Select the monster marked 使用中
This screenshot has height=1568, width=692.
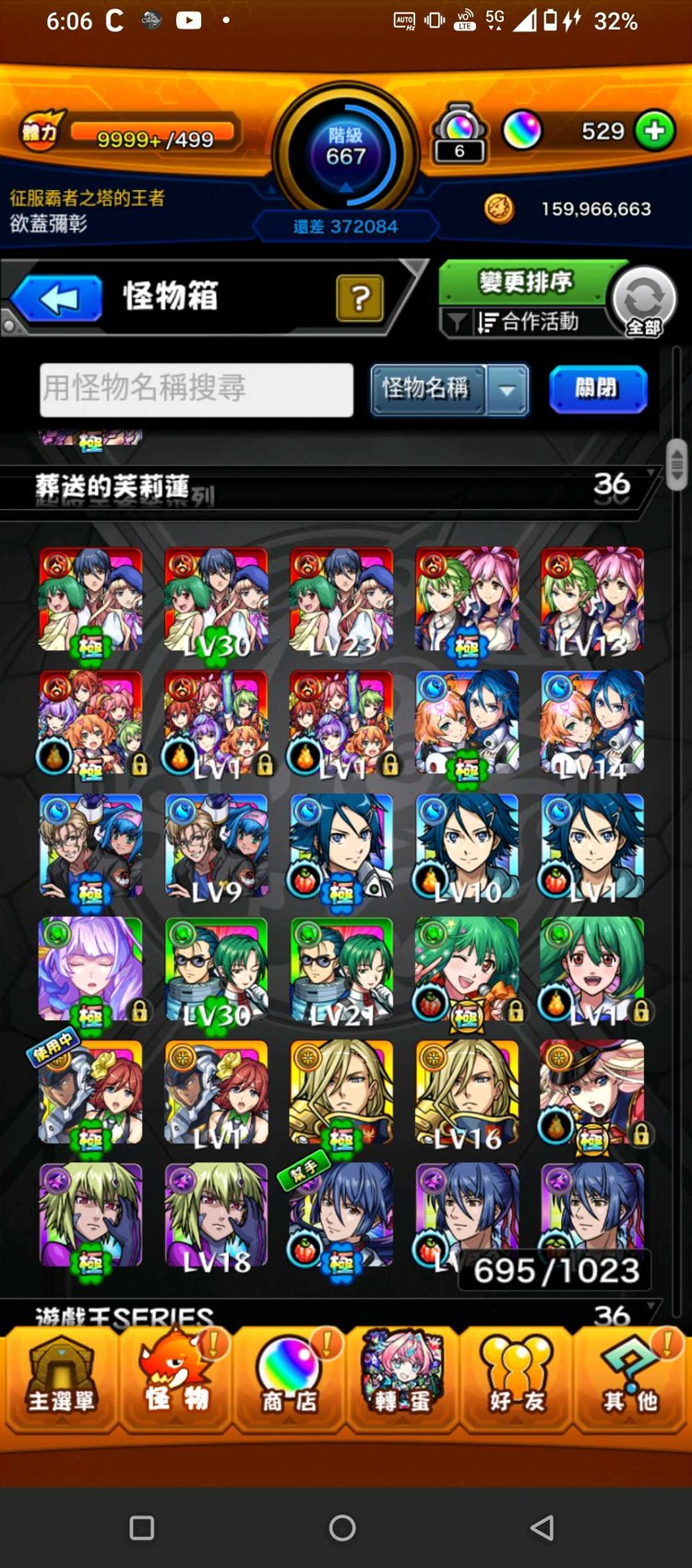click(90, 1093)
